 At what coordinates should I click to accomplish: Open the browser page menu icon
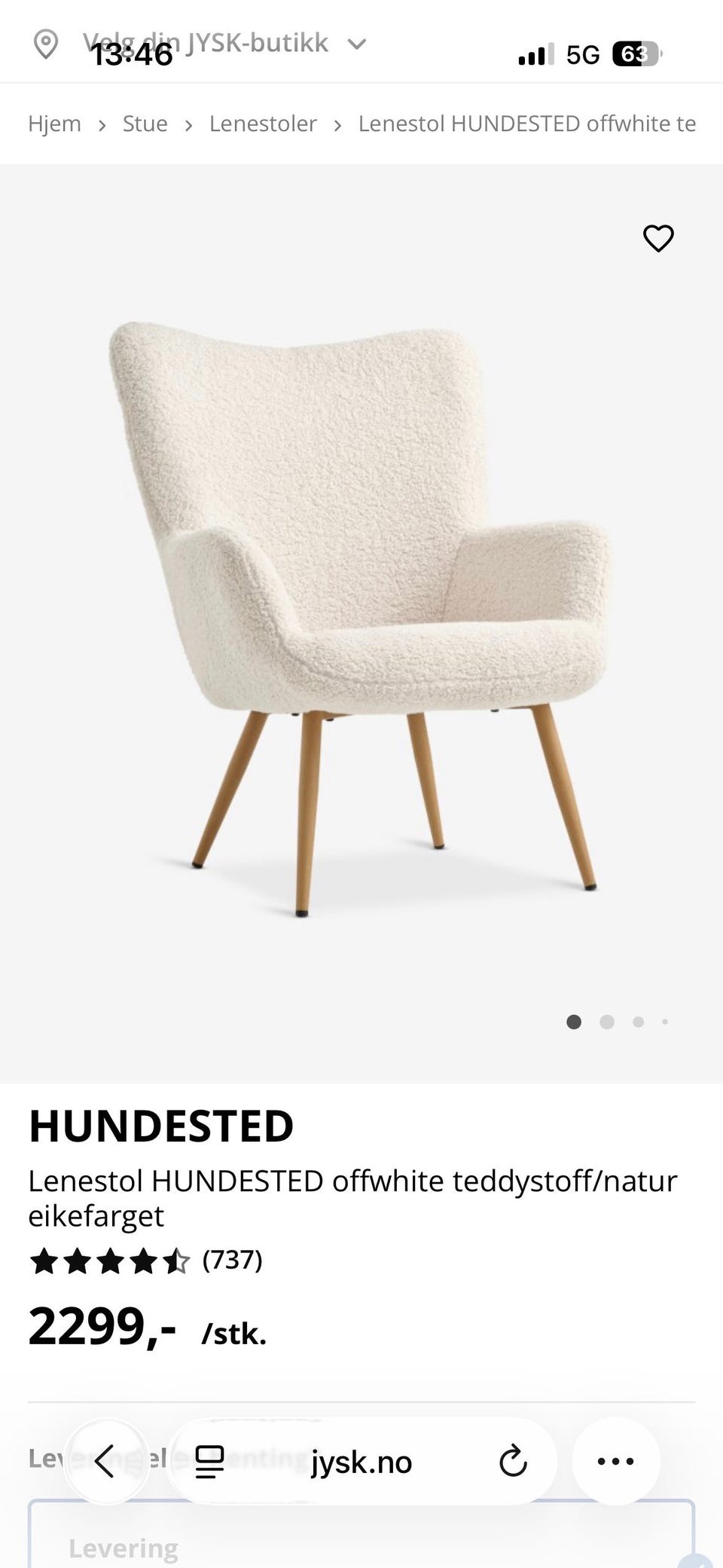[209, 1462]
